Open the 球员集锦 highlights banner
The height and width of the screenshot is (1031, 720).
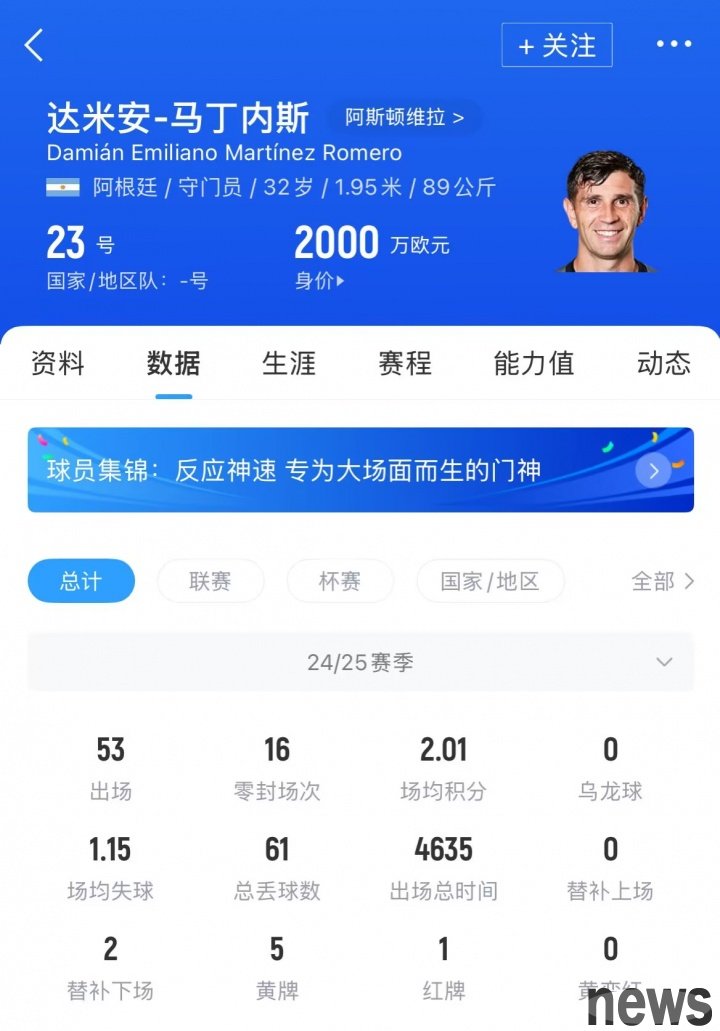[x=360, y=470]
